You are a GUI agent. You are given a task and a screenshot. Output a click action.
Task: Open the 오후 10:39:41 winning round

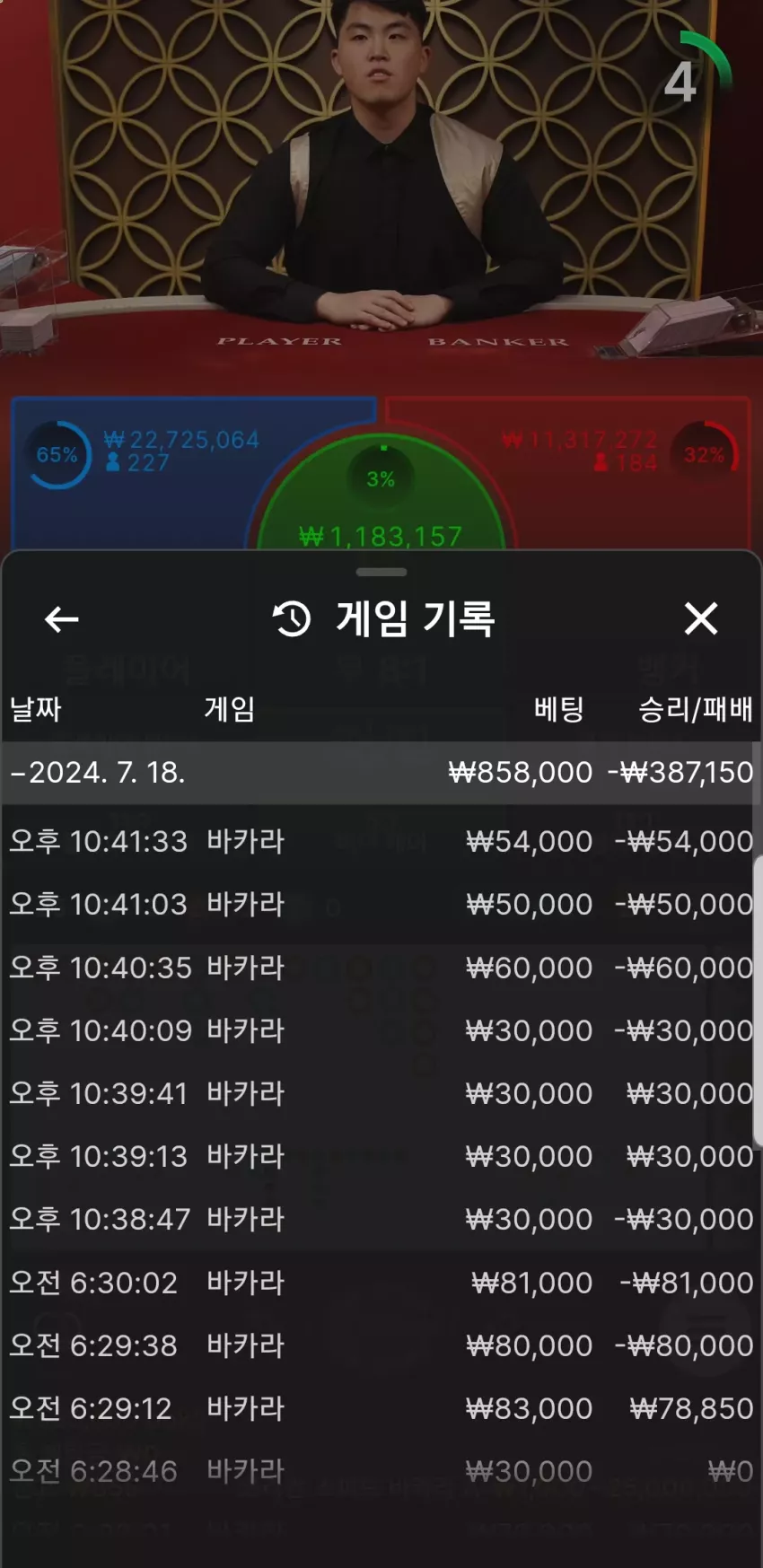tap(381, 1093)
